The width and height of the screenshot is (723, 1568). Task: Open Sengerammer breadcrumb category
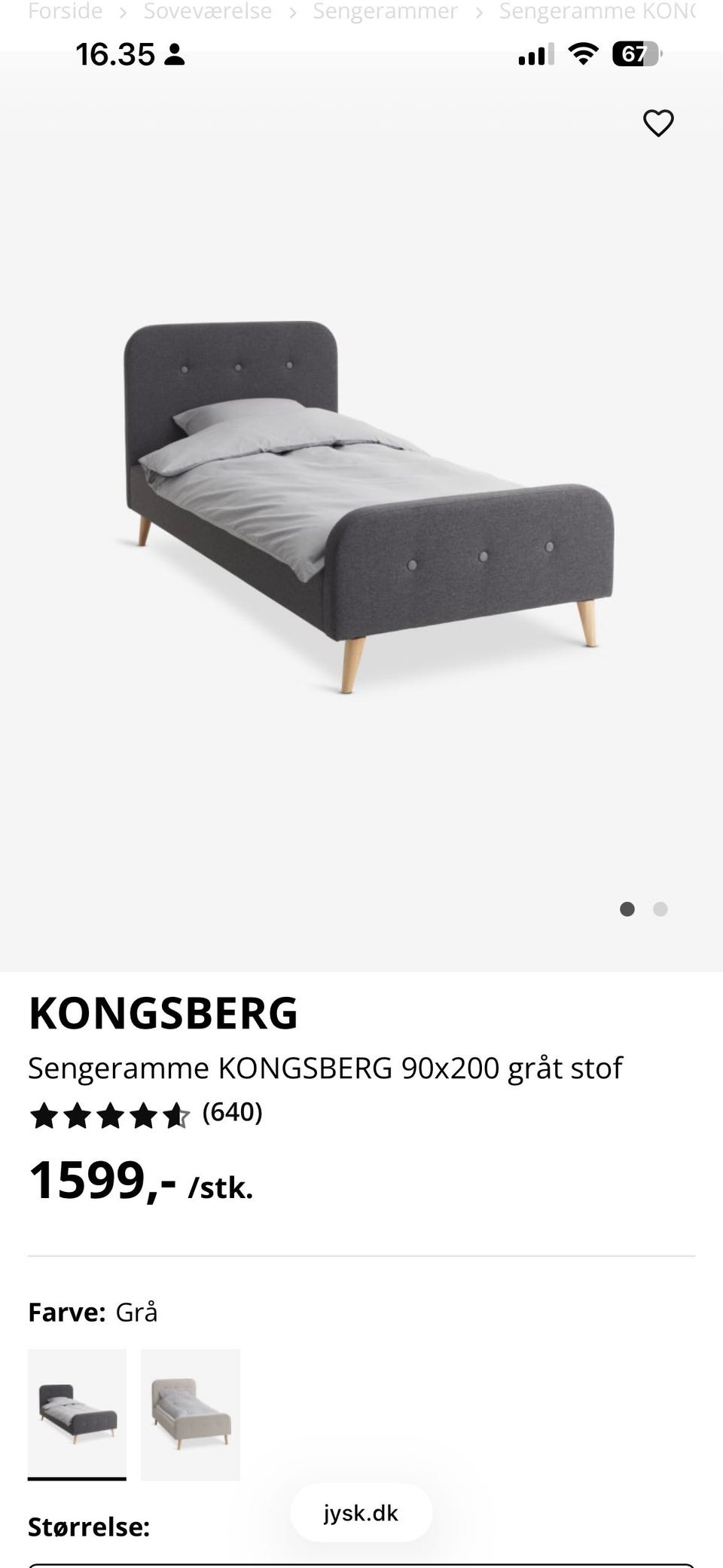point(385,11)
